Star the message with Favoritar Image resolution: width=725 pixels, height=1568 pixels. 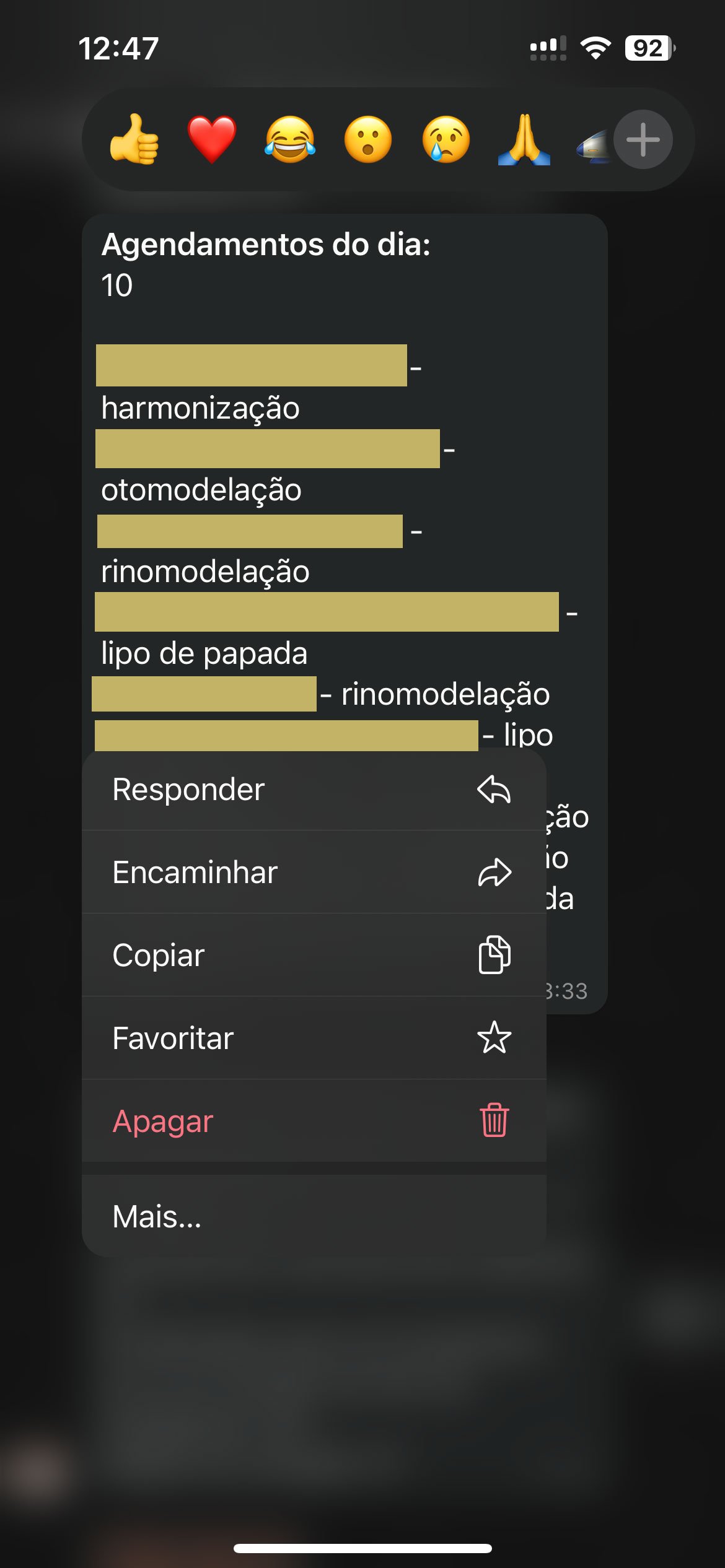(x=314, y=1038)
